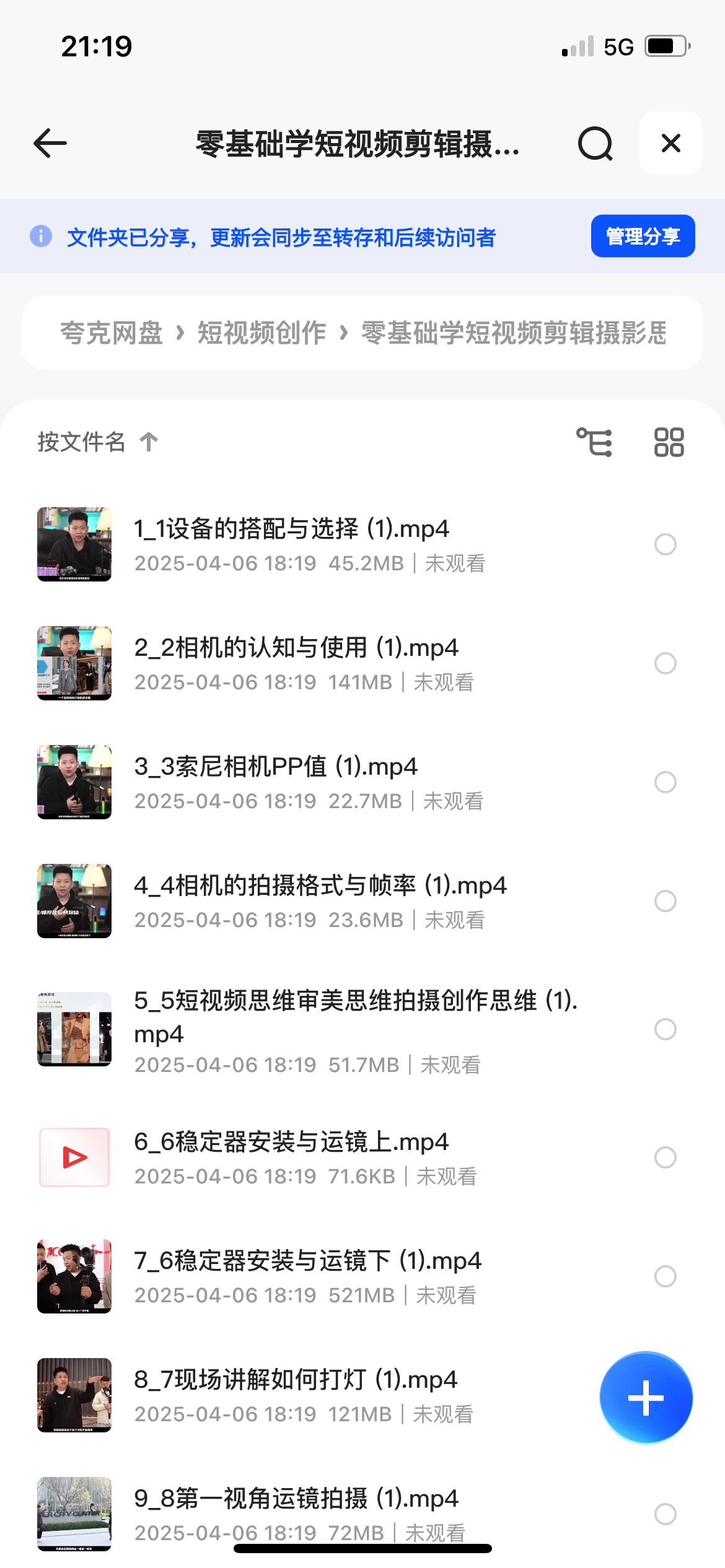Viewport: 725px width, 1568px height.
Task: Go to 短视频创作 folder in breadcrumb
Action: [261, 333]
